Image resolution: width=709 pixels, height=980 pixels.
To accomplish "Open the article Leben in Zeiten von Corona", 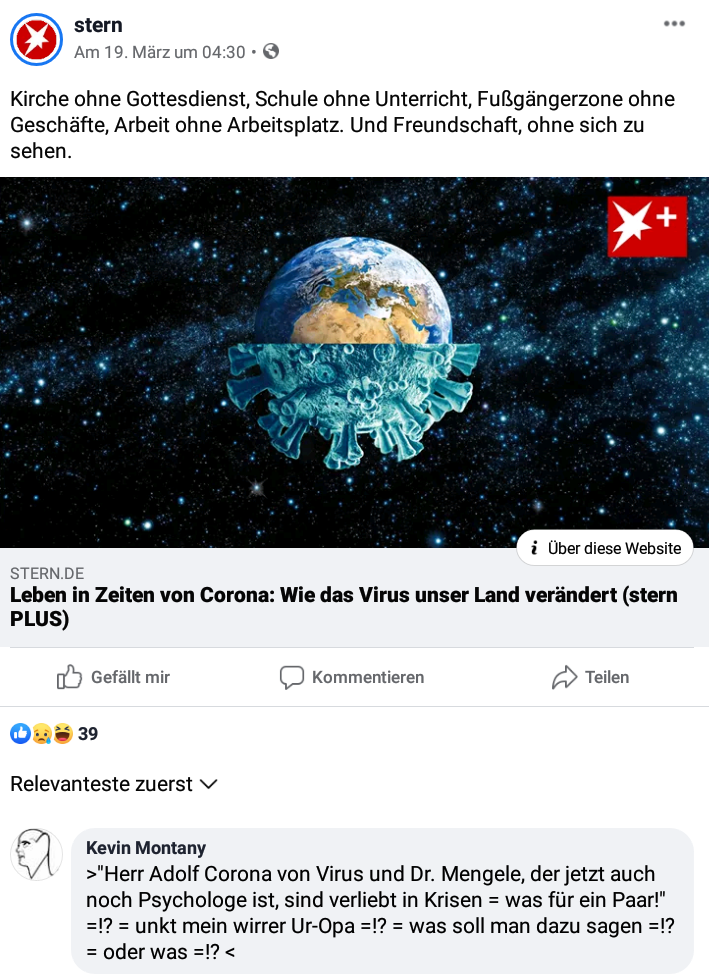I will click(343, 606).
